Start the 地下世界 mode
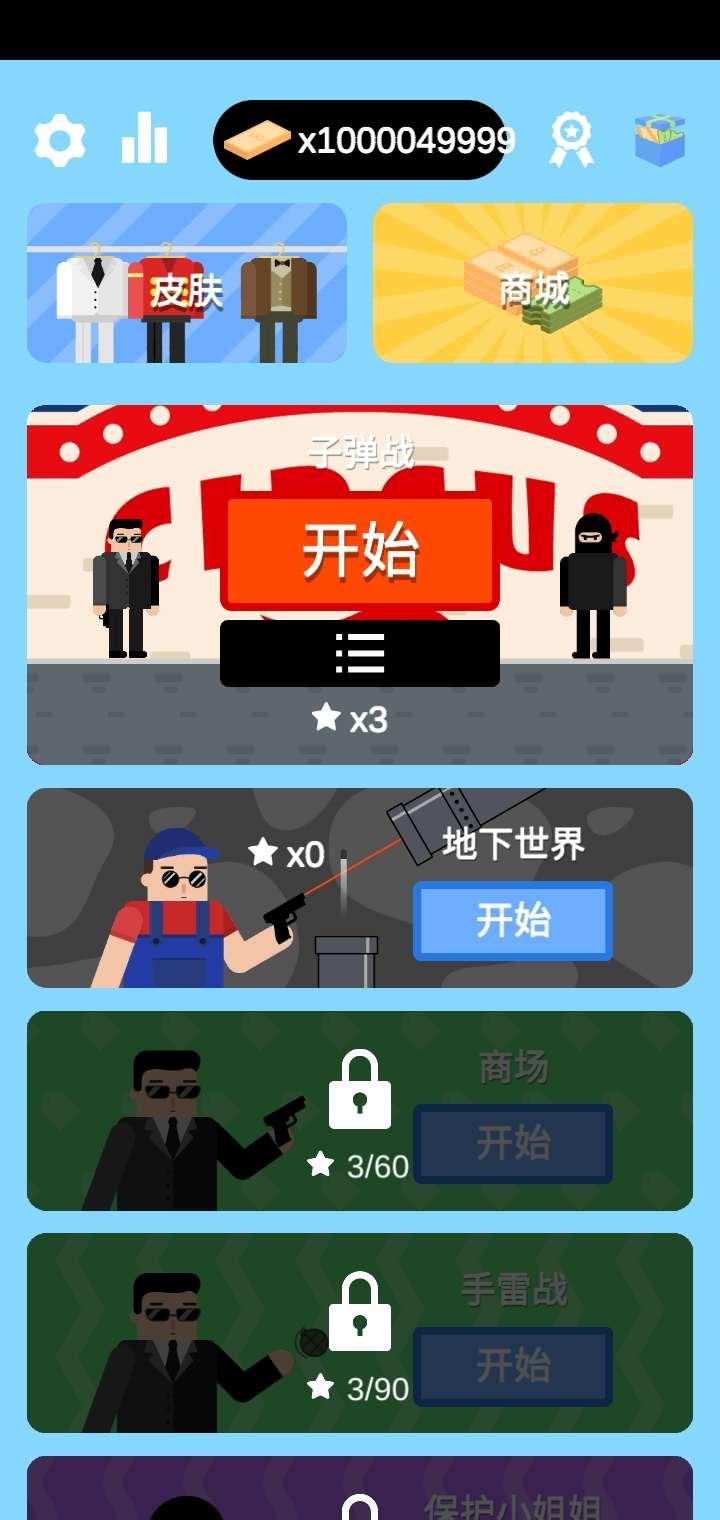 (x=513, y=921)
